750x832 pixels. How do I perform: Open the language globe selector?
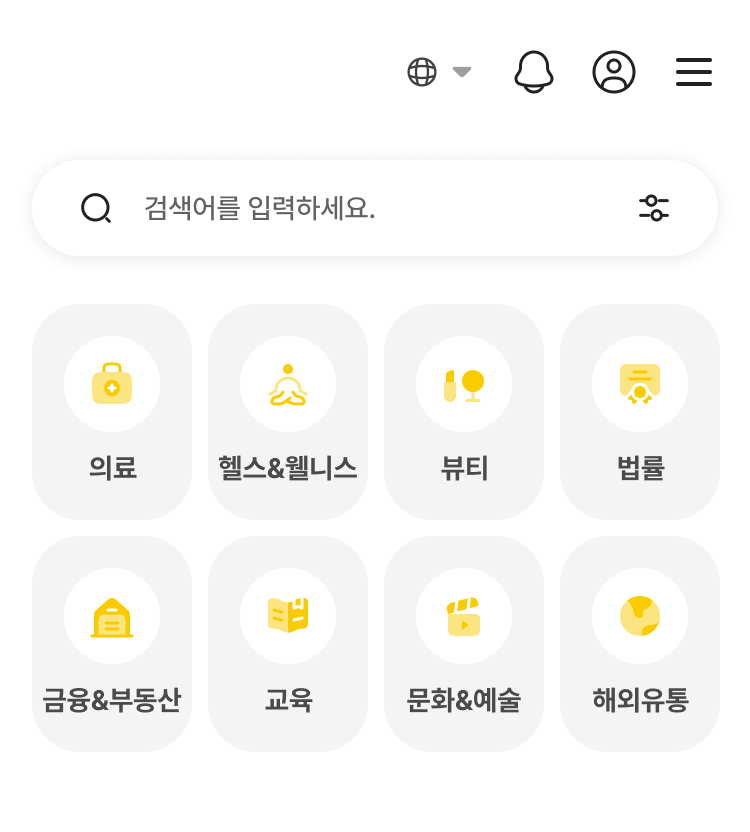[423, 71]
